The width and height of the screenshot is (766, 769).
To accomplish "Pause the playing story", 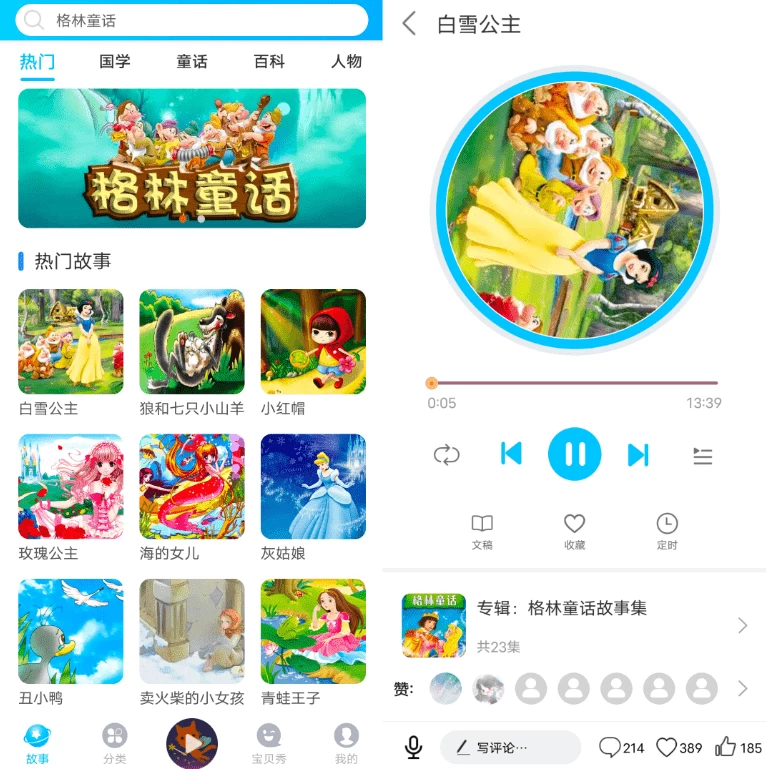I will click(574, 455).
